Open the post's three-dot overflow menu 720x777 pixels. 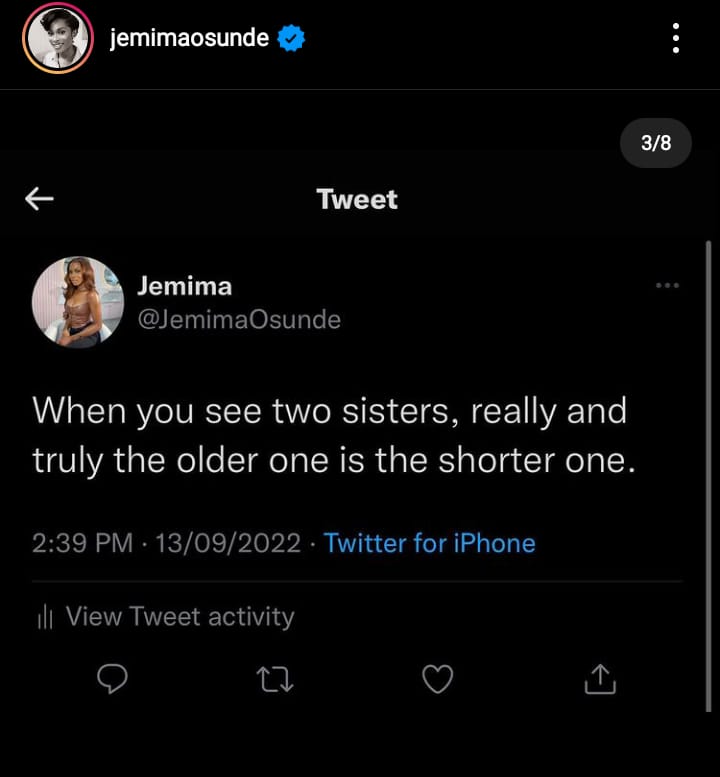[x=677, y=39]
